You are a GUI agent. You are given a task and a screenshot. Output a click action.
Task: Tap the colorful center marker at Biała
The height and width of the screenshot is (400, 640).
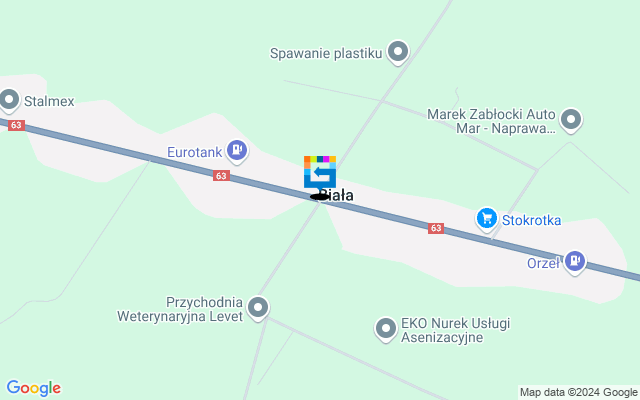pyautogui.click(x=320, y=172)
